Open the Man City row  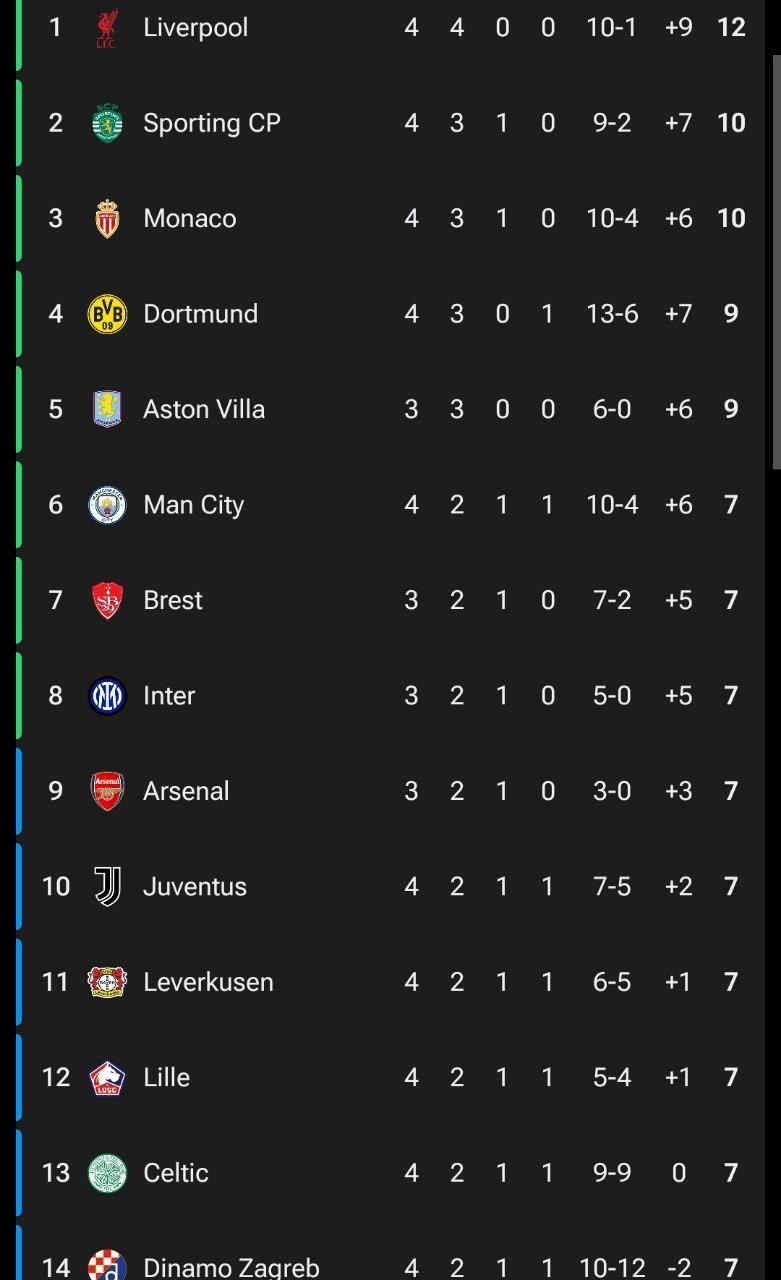(390, 505)
